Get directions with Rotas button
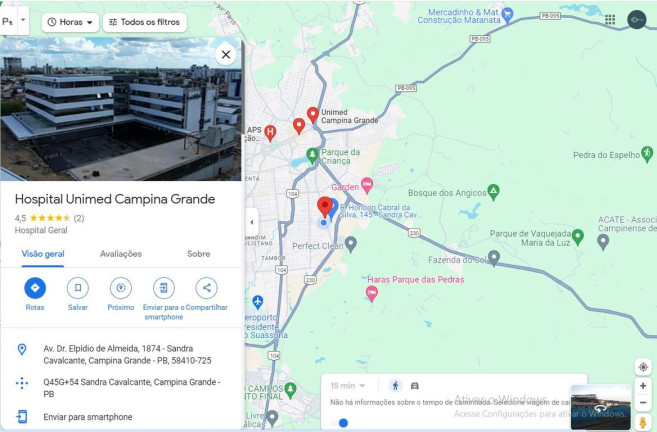The height and width of the screenshot is (432, 657). point(35,288)
